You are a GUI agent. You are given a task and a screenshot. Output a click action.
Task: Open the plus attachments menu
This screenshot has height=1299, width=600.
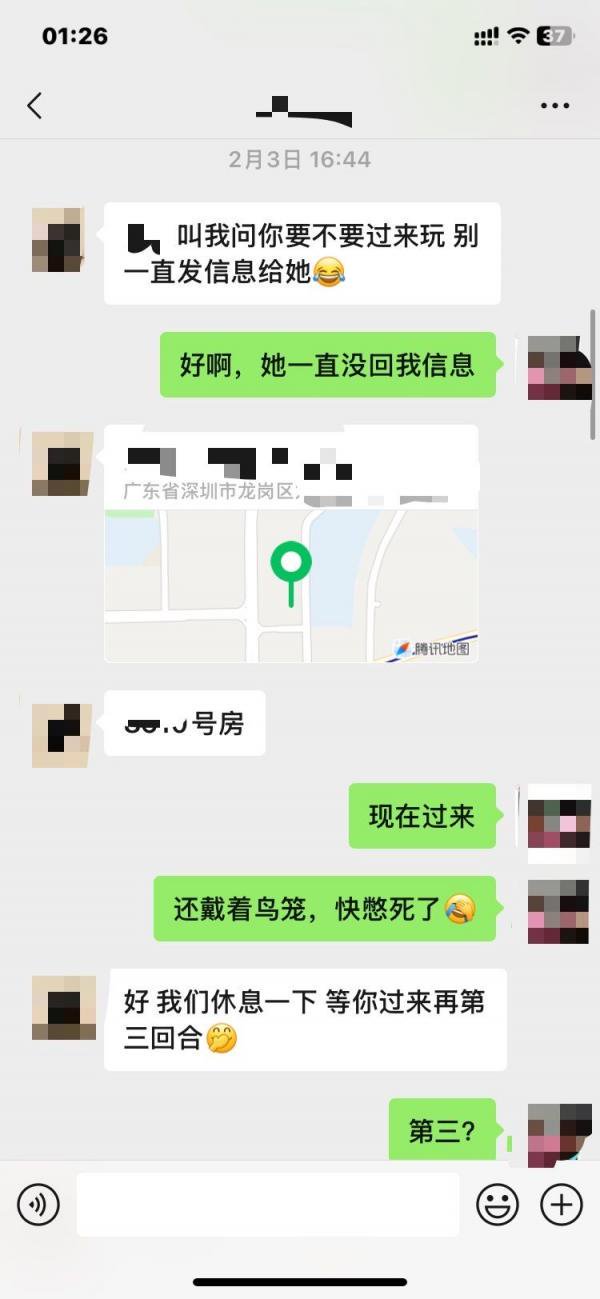pos(561,1205)
